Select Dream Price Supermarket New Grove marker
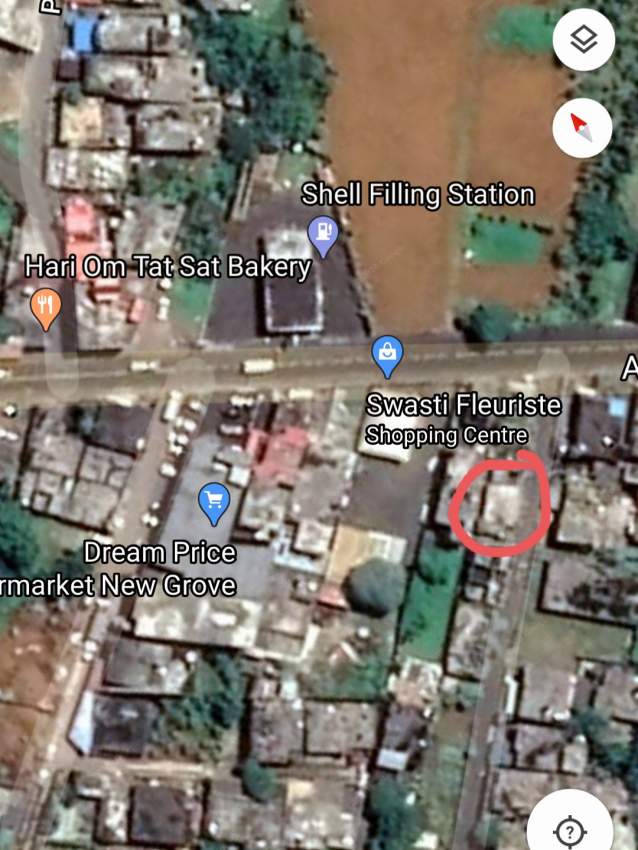 tap(215, 501)
